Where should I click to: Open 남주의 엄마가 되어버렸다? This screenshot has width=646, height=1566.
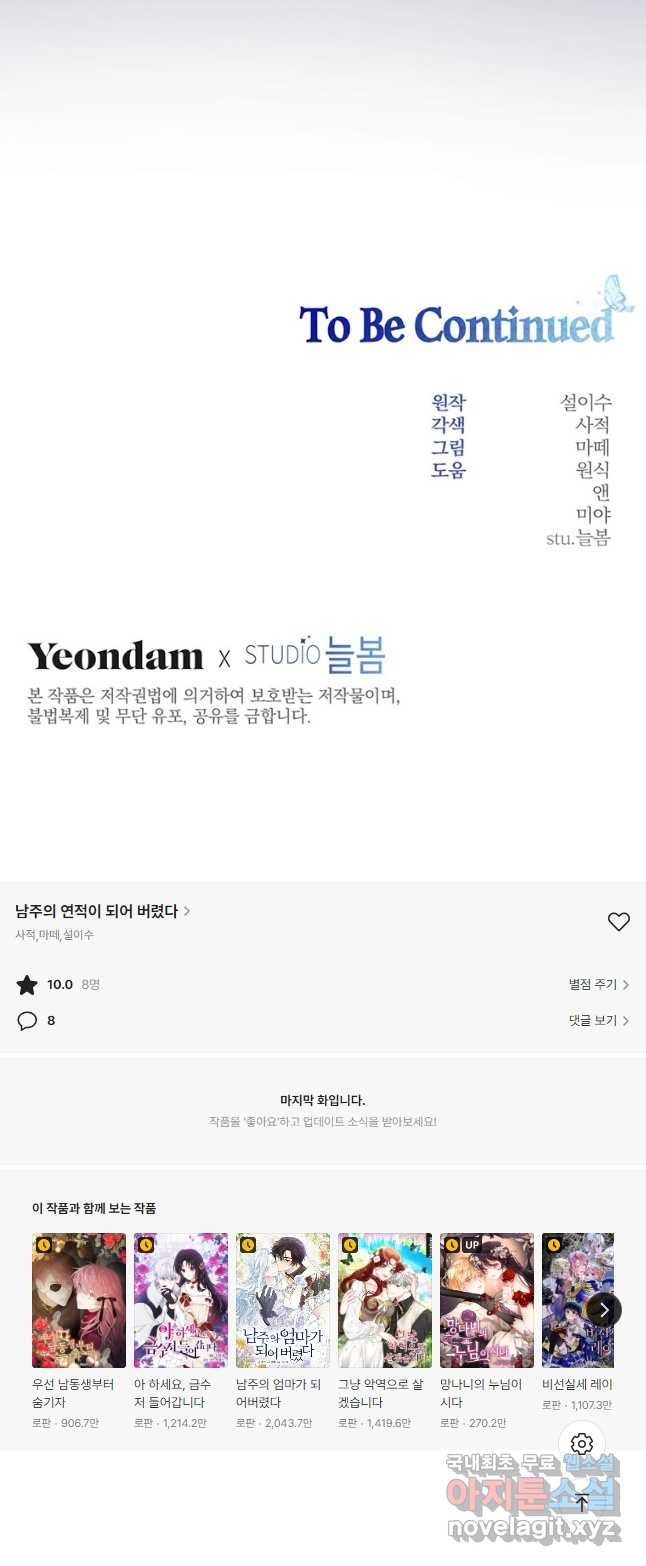click(283, 1300)
